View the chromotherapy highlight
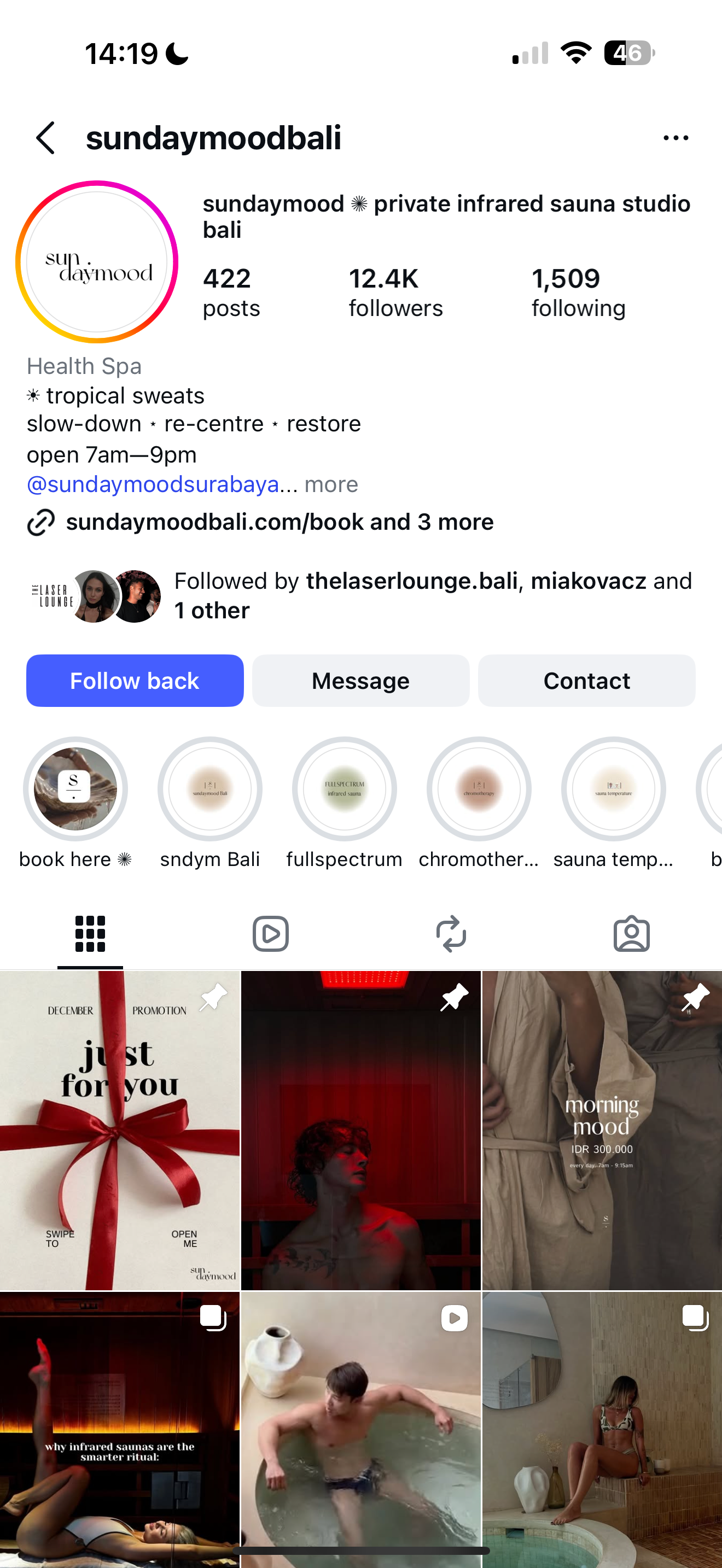 (x=479, y=789)
